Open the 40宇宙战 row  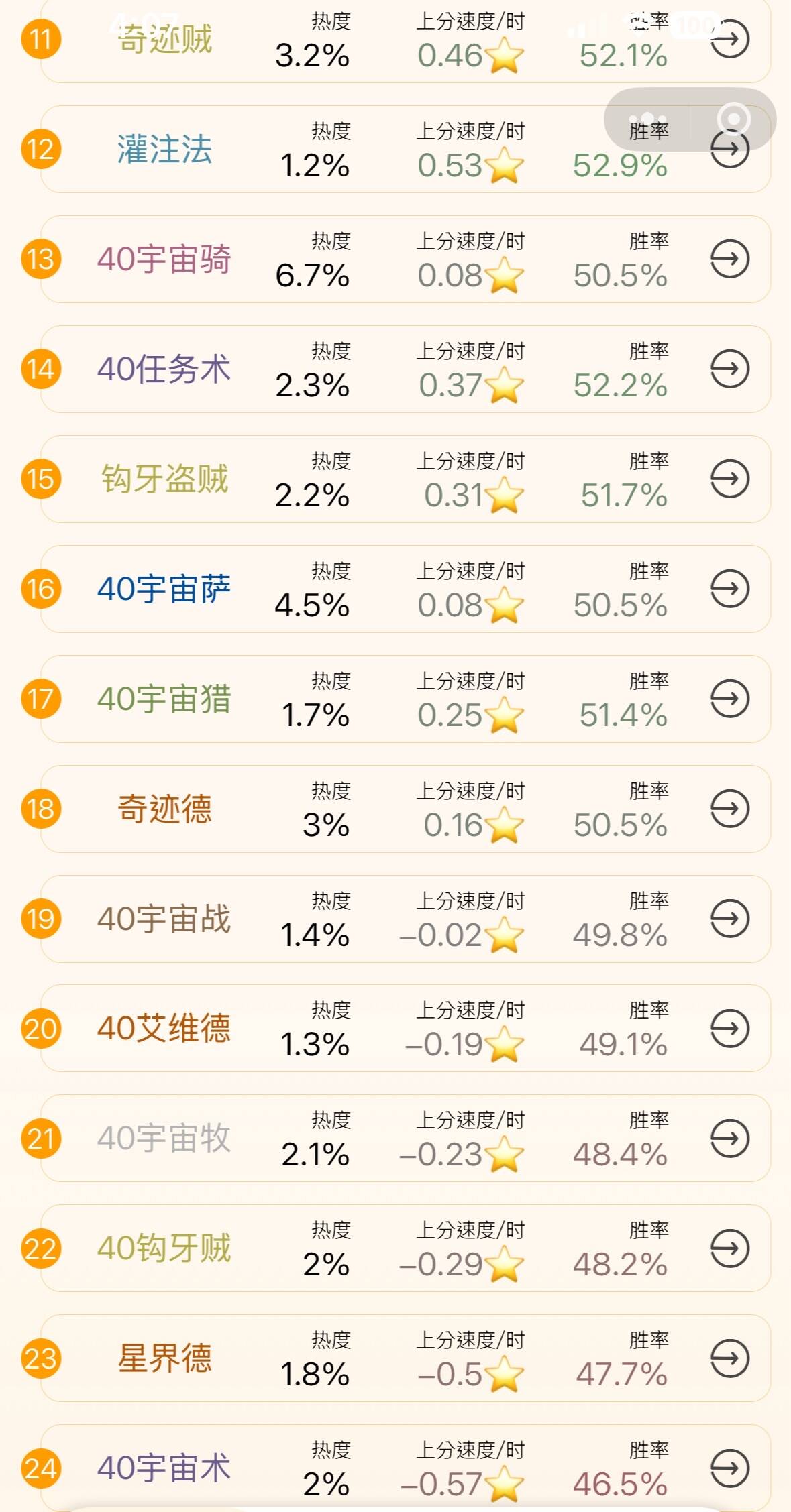tap(405, 919)
